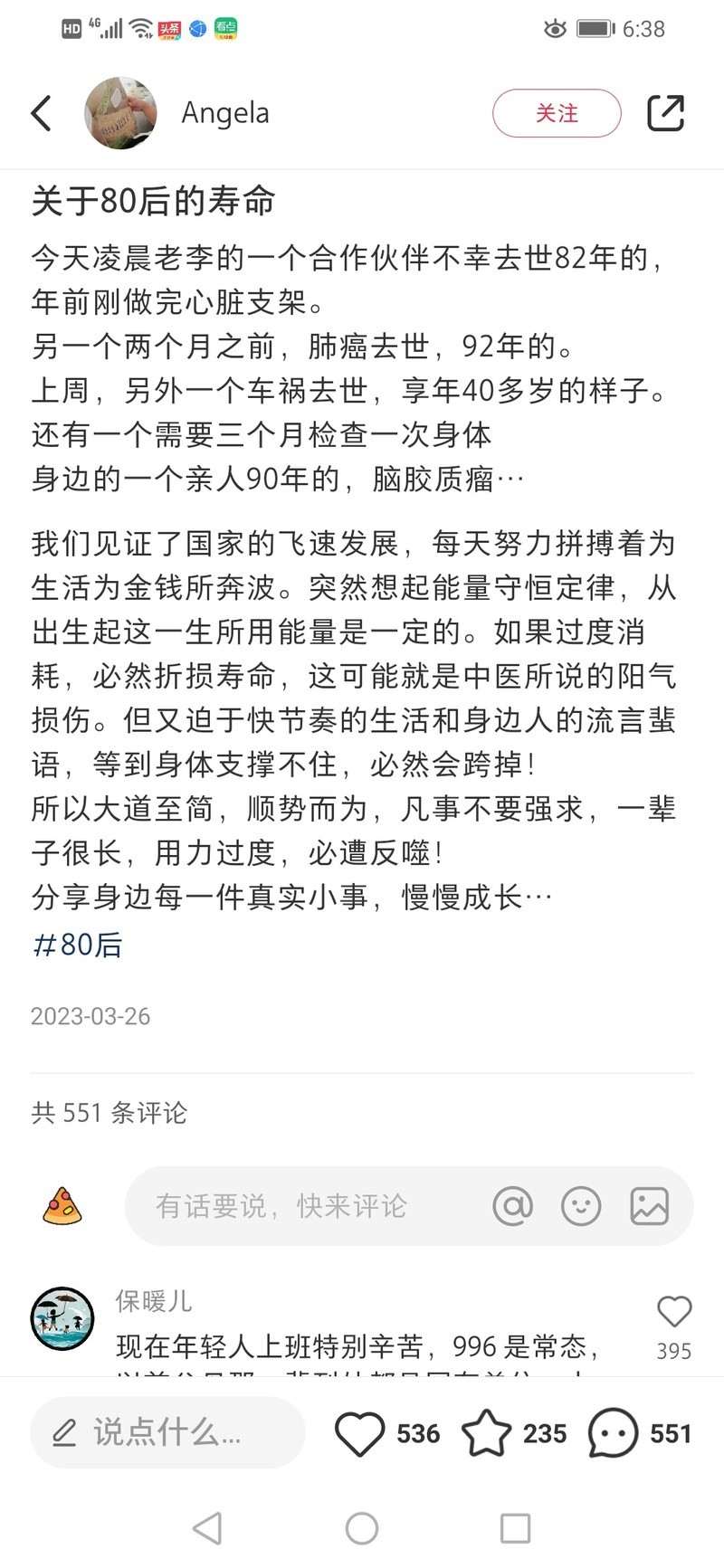Go back using the top arrow

tap(42, 113)
